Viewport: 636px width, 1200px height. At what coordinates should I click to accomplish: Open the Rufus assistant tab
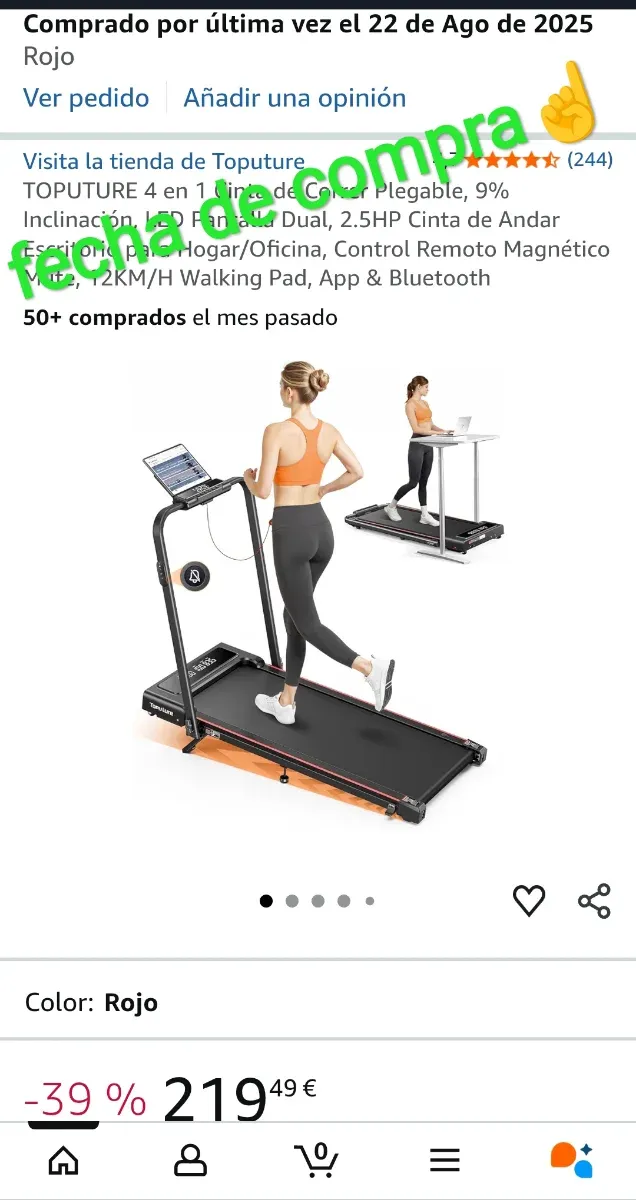571,1160
